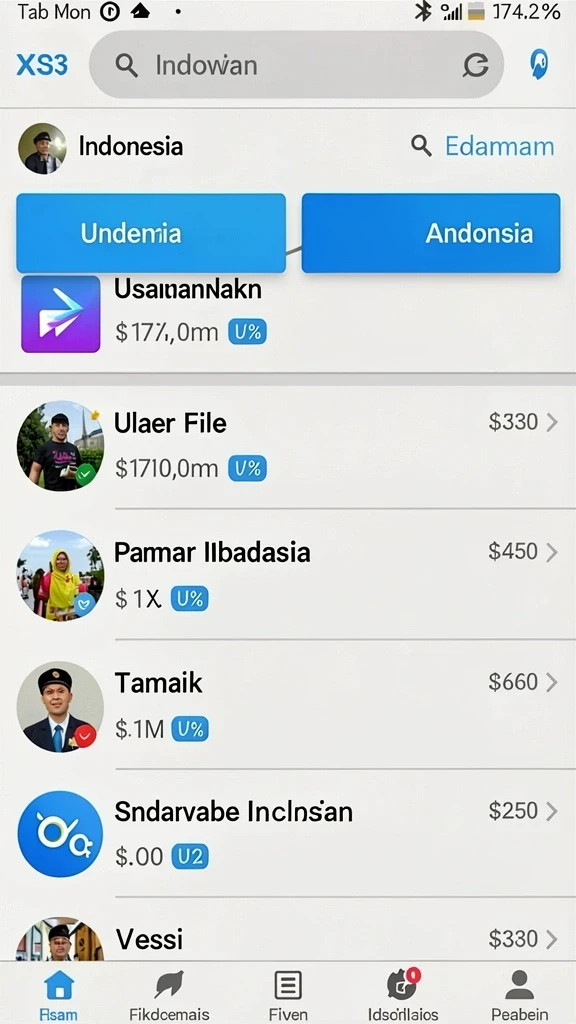Open the Ulaer File row
This screenshot has height=1024, width=576.
(288, 446)
